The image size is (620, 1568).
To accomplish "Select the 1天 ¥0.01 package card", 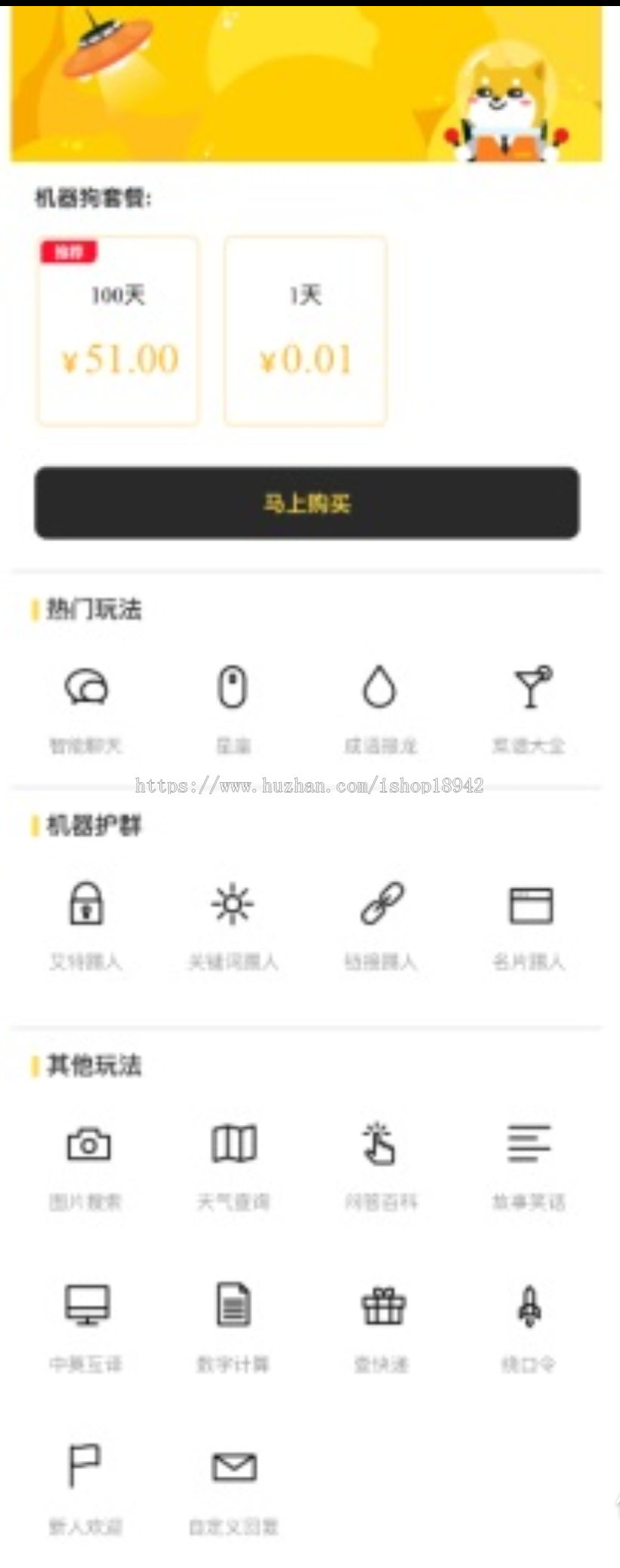I will click(x=305, y=330).
